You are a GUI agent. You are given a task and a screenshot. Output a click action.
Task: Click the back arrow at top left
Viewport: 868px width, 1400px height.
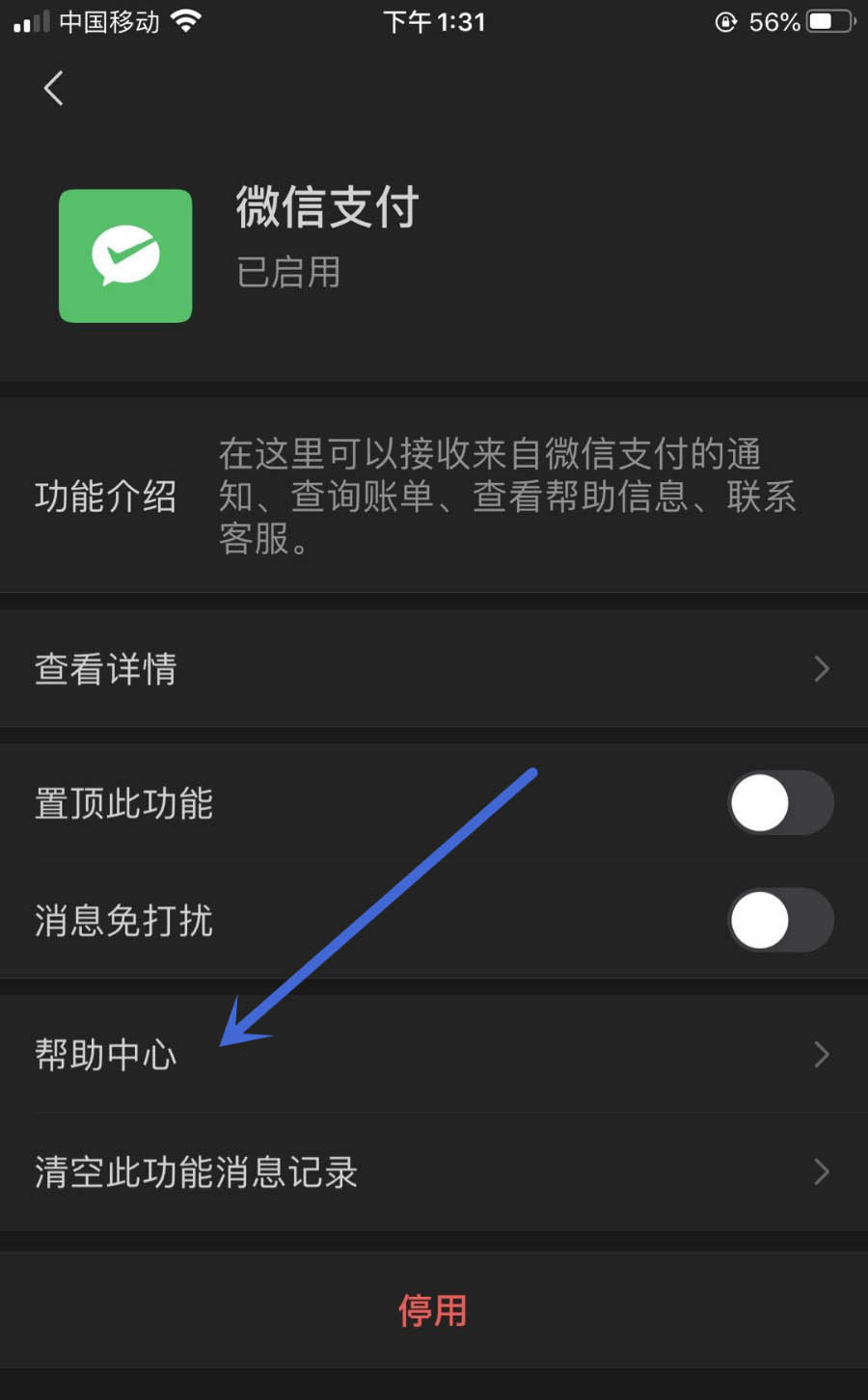click(x=53, y=89)
